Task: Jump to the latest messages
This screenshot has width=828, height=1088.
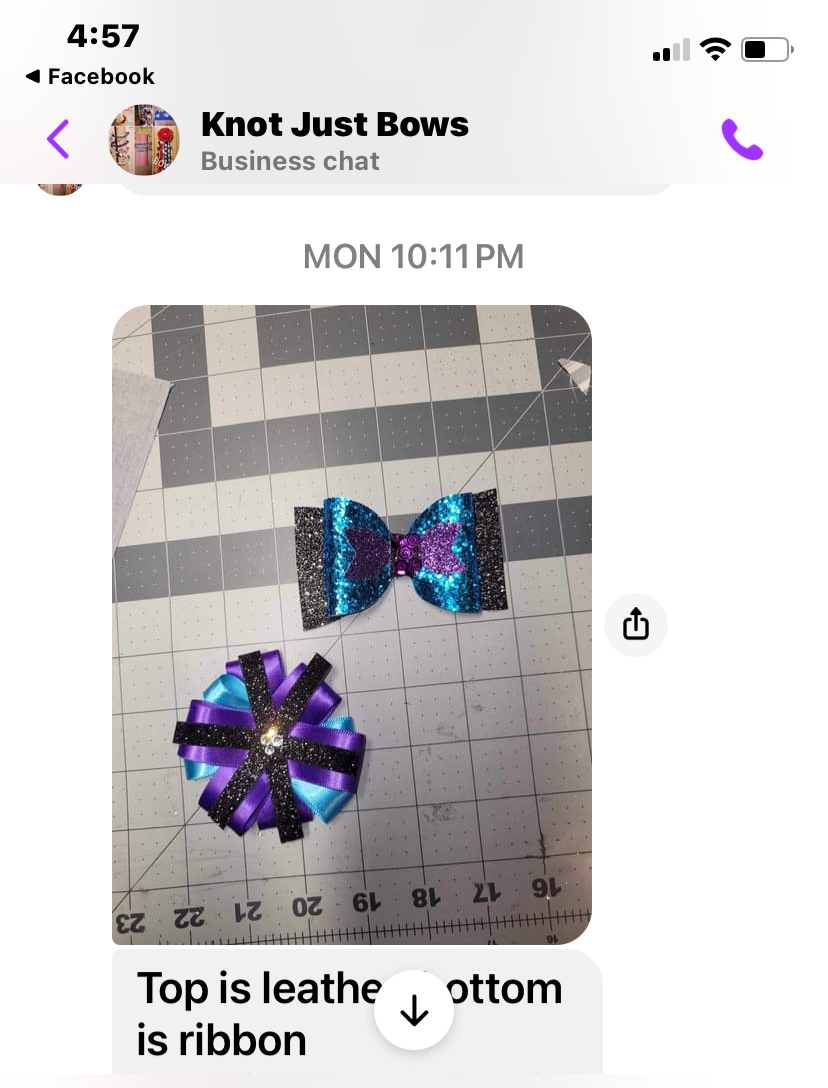Action: (x=414, y=1012)
